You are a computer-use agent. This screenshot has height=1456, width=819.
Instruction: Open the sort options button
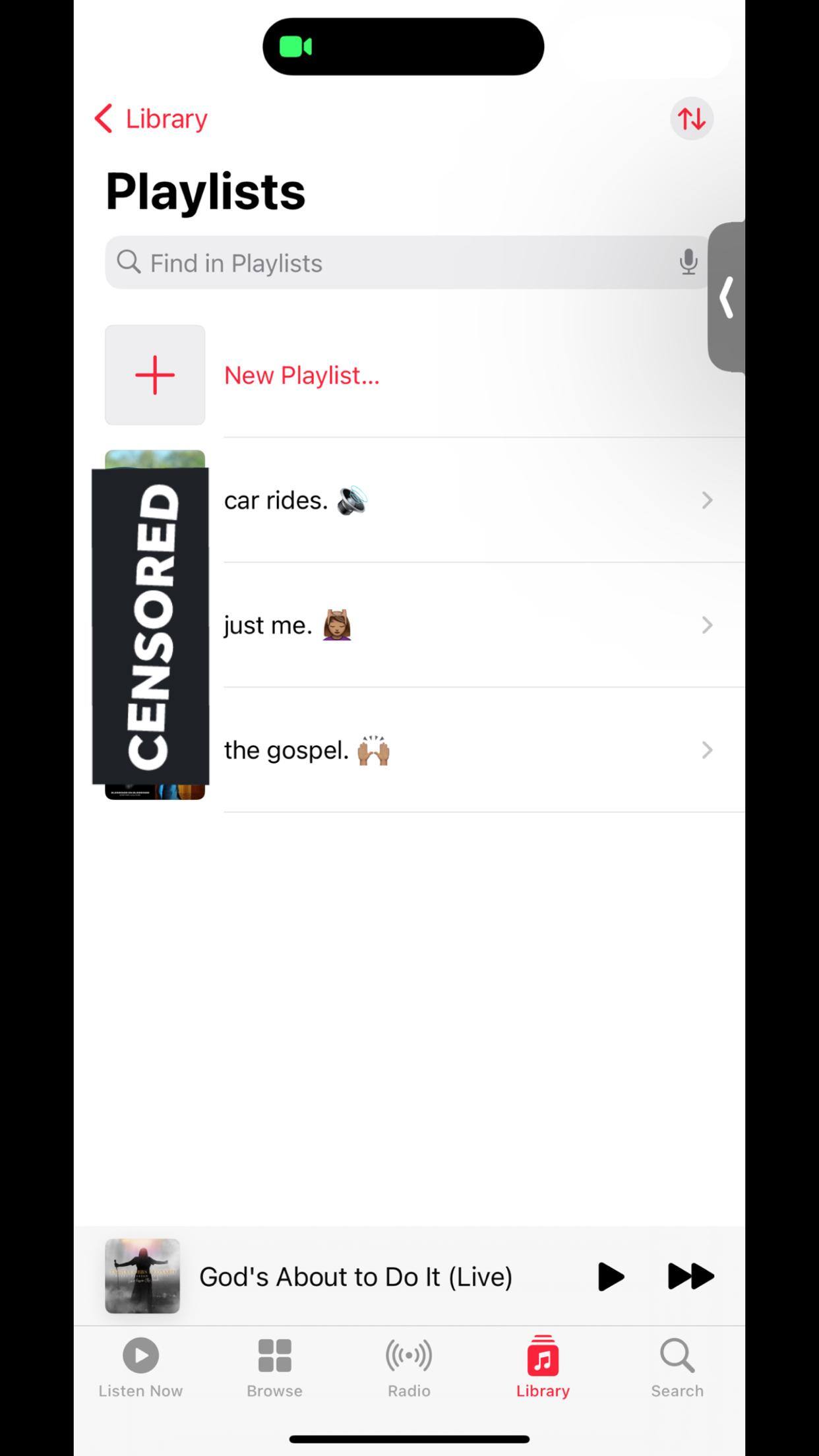click(692, 119)
